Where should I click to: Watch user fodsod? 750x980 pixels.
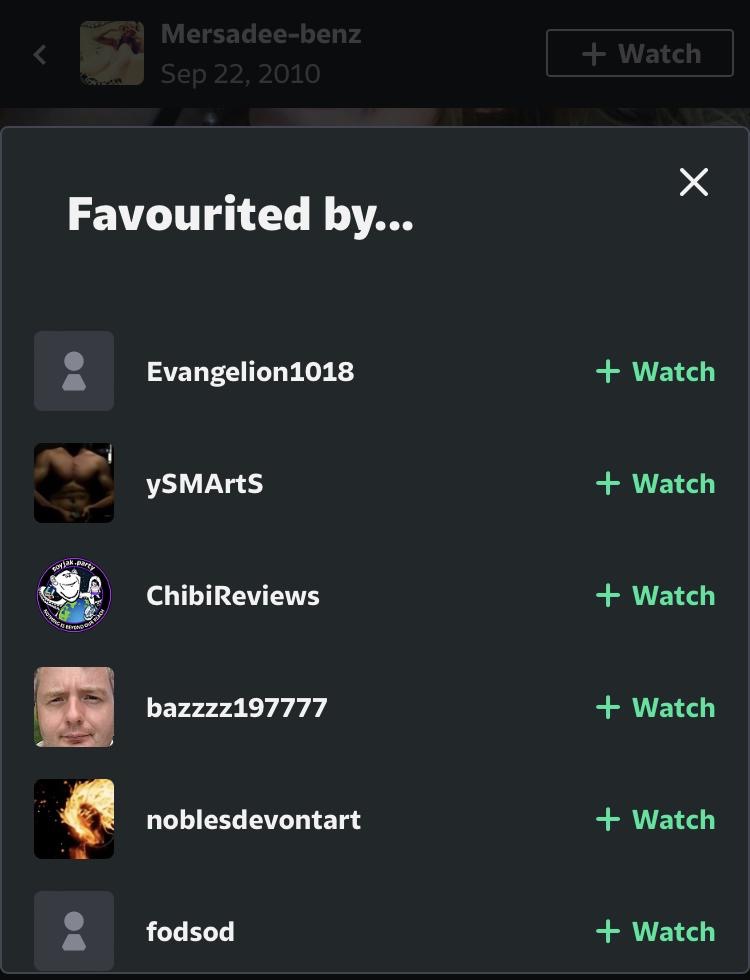[x=656, y=932]
